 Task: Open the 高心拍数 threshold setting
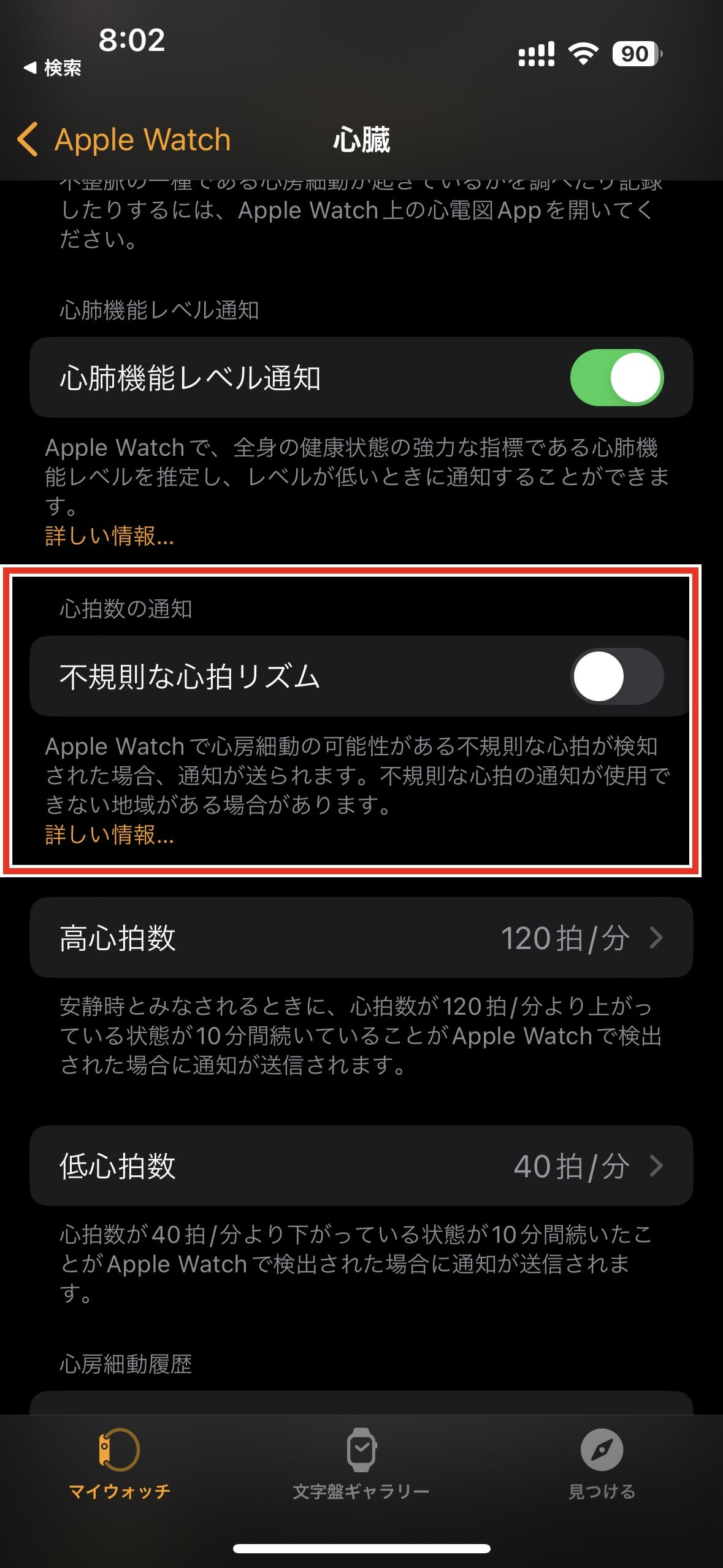361,938
